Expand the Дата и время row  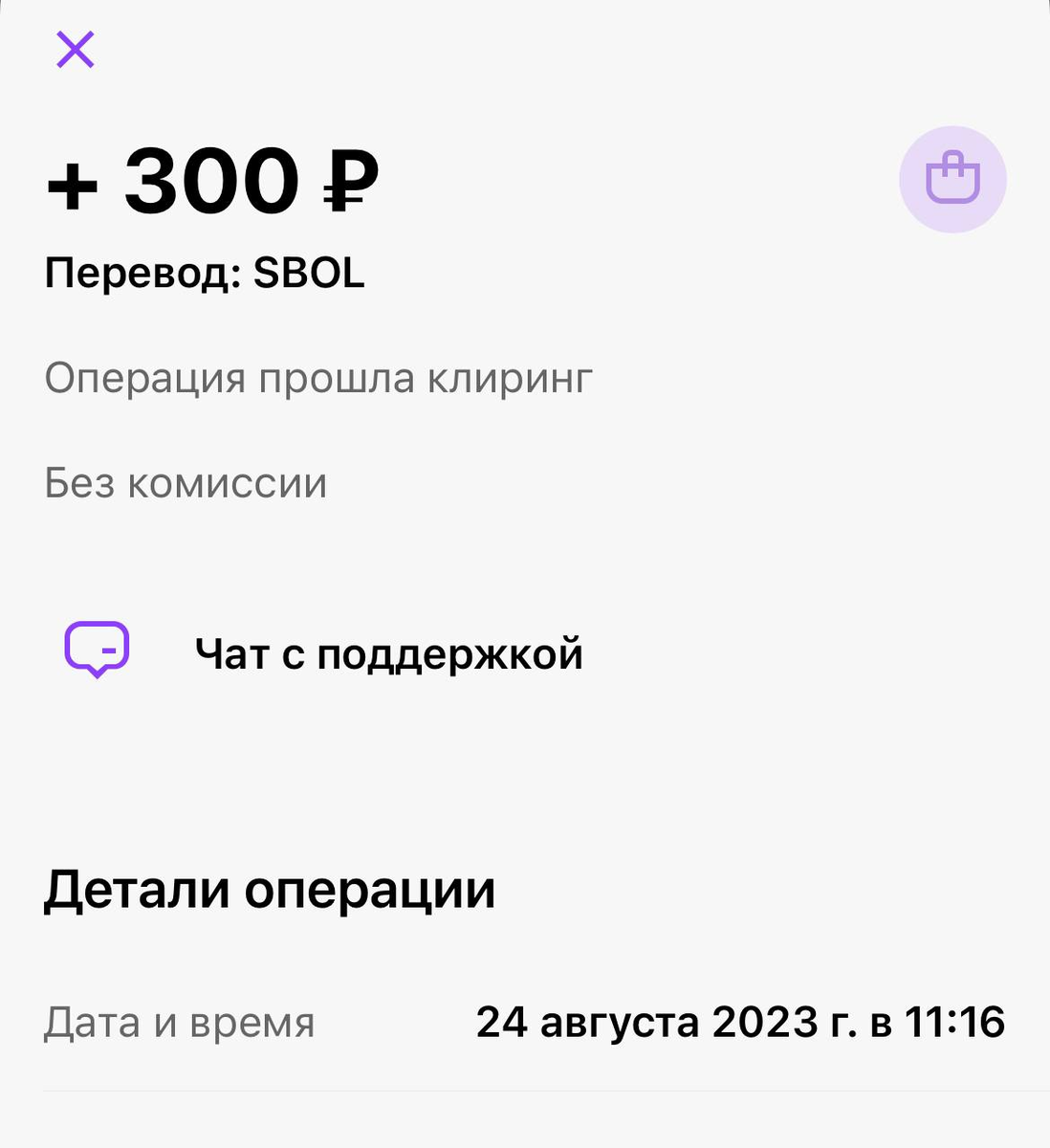click(525, 1022)
